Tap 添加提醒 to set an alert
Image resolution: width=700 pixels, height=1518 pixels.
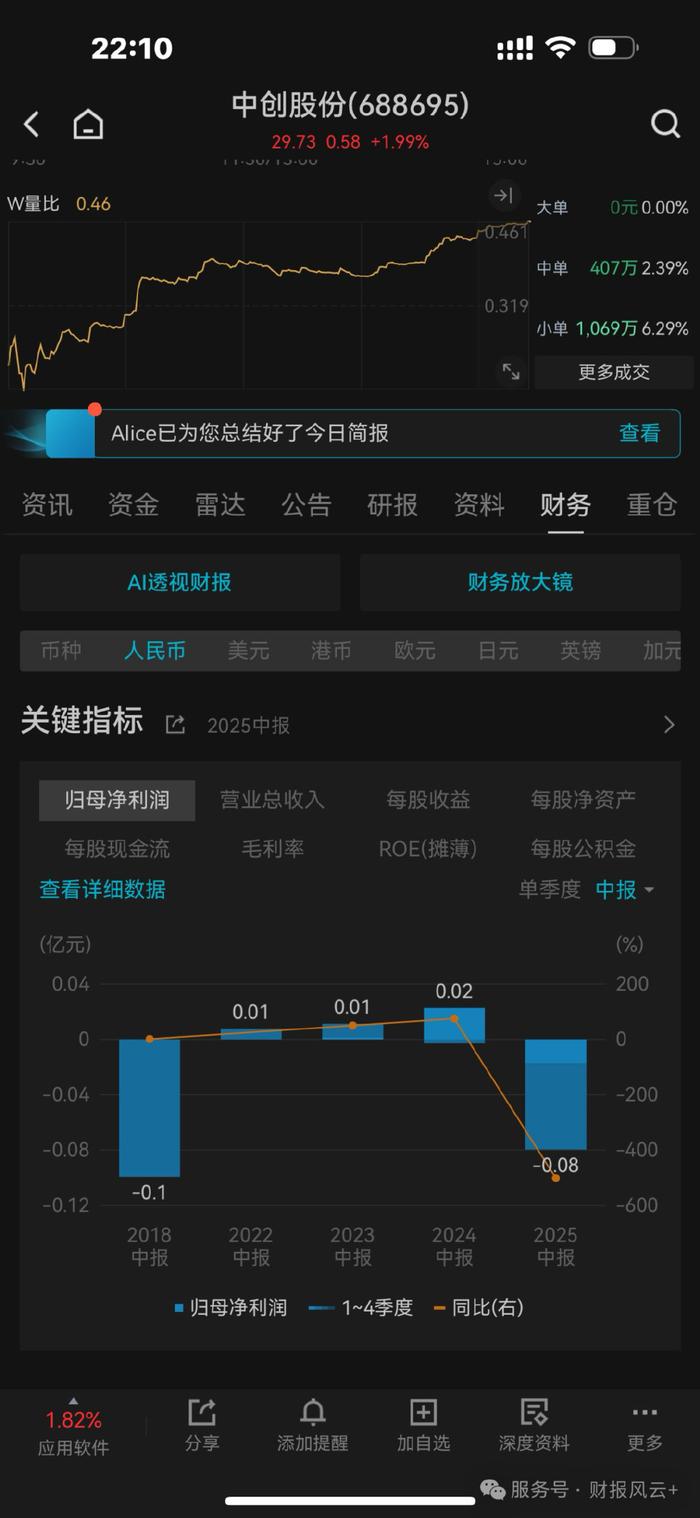[x=313, y=1425]
